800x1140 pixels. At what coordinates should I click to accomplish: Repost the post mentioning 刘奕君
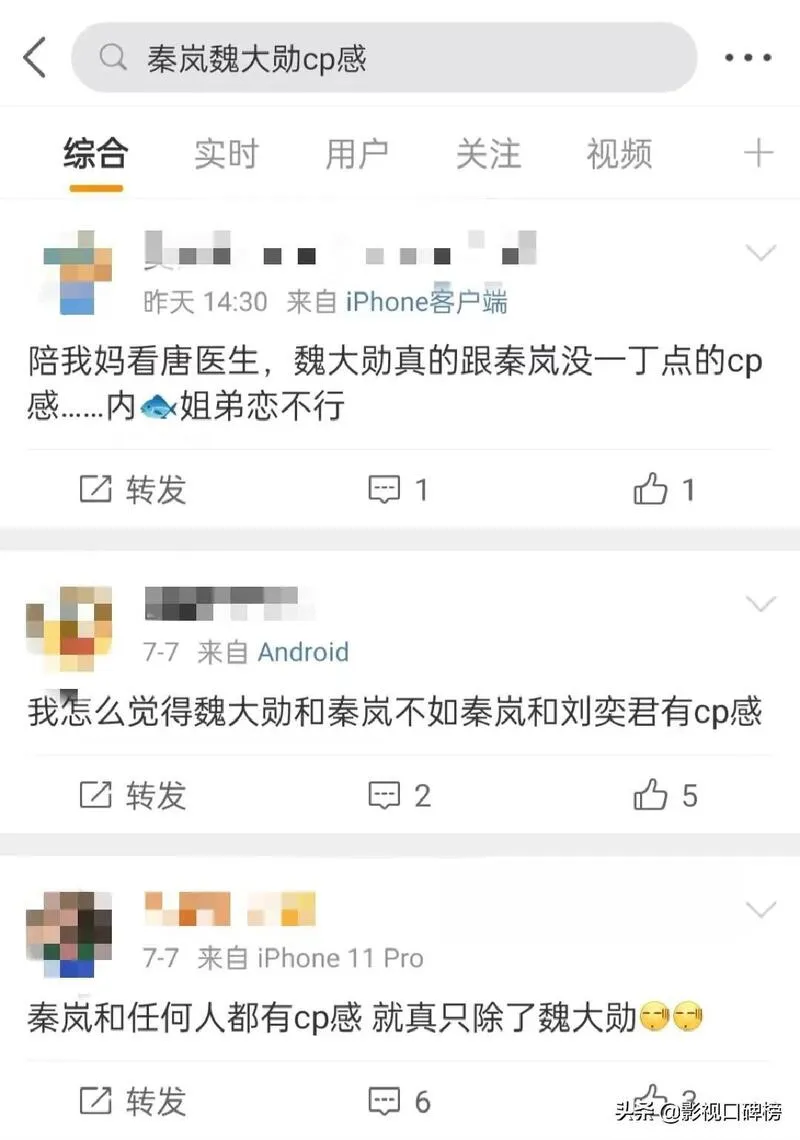[x=133, y=795]
